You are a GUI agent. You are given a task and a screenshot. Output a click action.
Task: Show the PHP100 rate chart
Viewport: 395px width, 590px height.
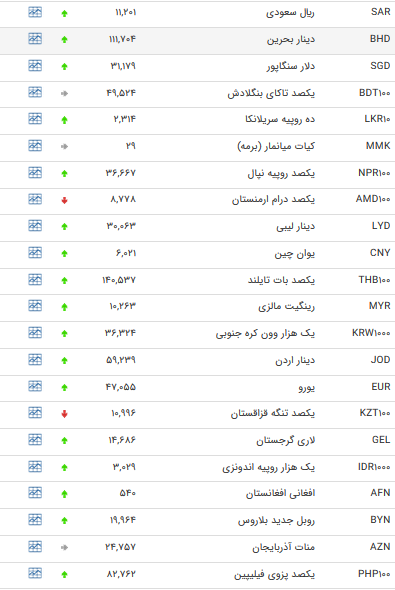coord(35,573)
